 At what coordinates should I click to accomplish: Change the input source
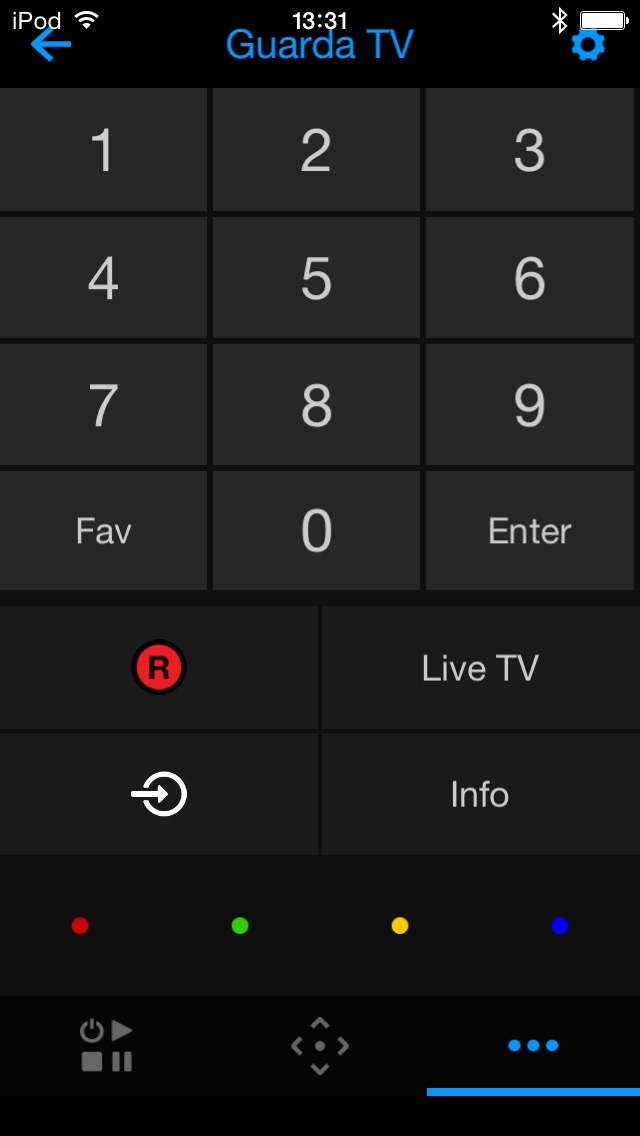pyautogui.click(x=159, y=795)
